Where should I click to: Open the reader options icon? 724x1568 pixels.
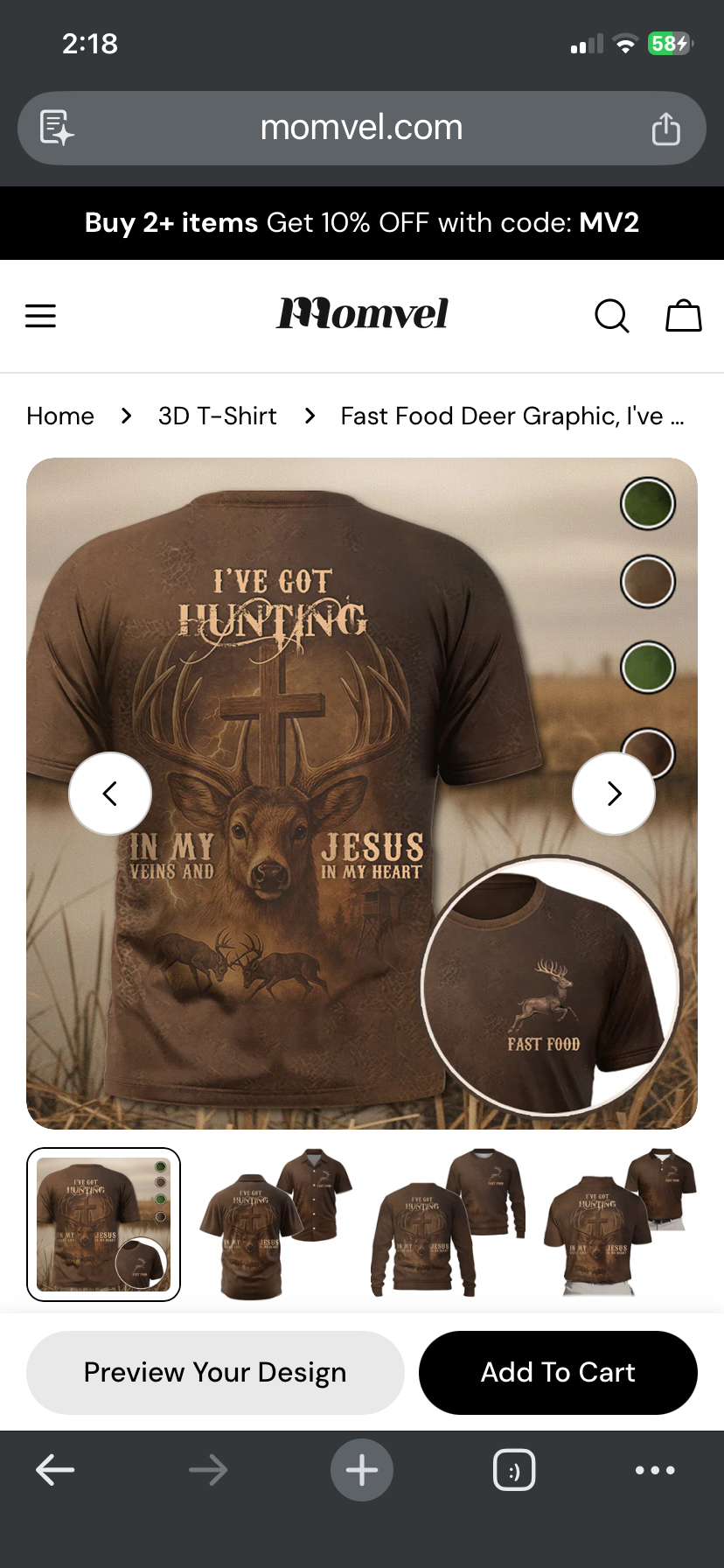coord(57,128)
